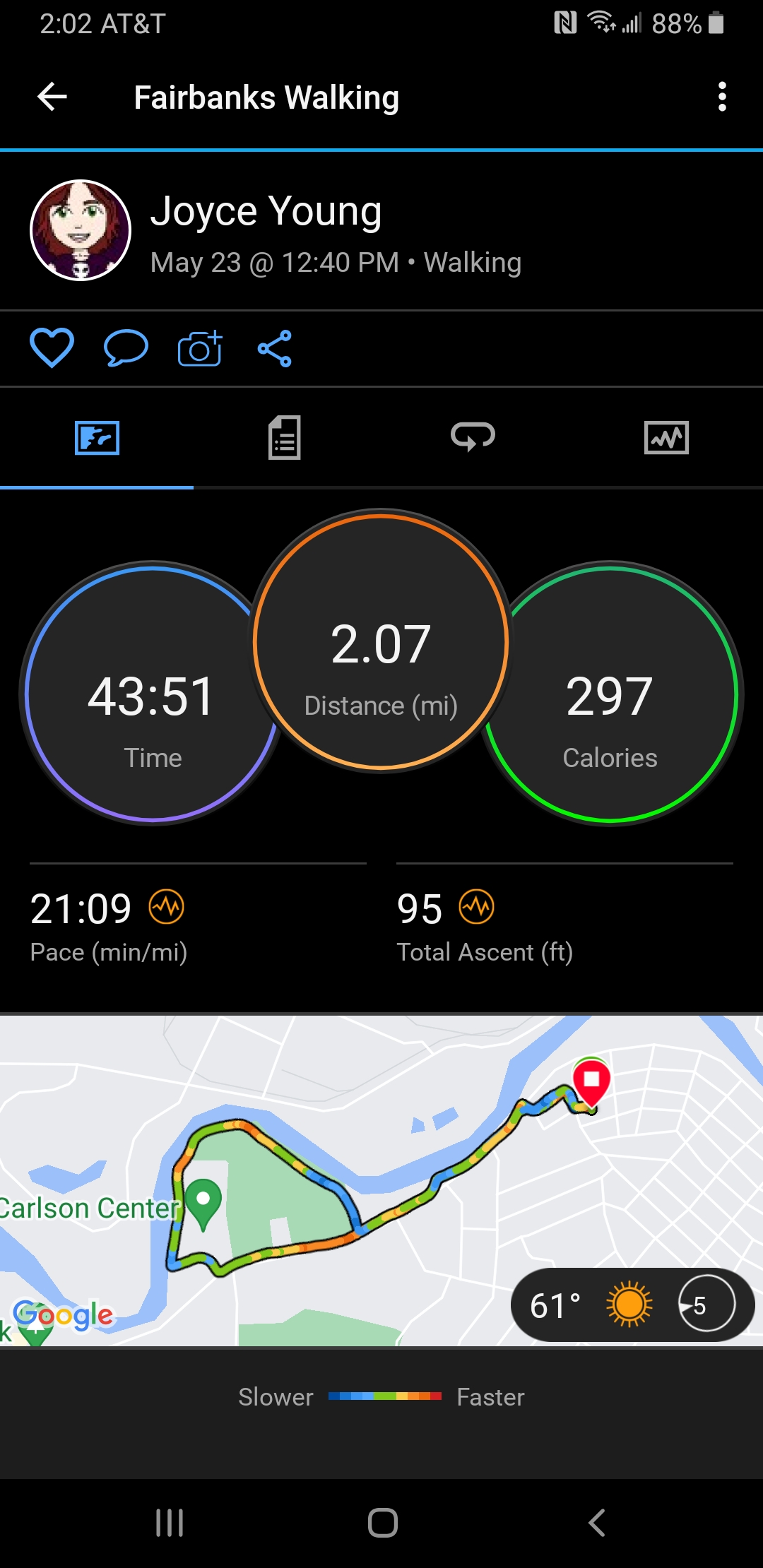Open the comments bubble icon
Image resolution: width=763 pixels, height=1568 pixels.
pos(126,348)
